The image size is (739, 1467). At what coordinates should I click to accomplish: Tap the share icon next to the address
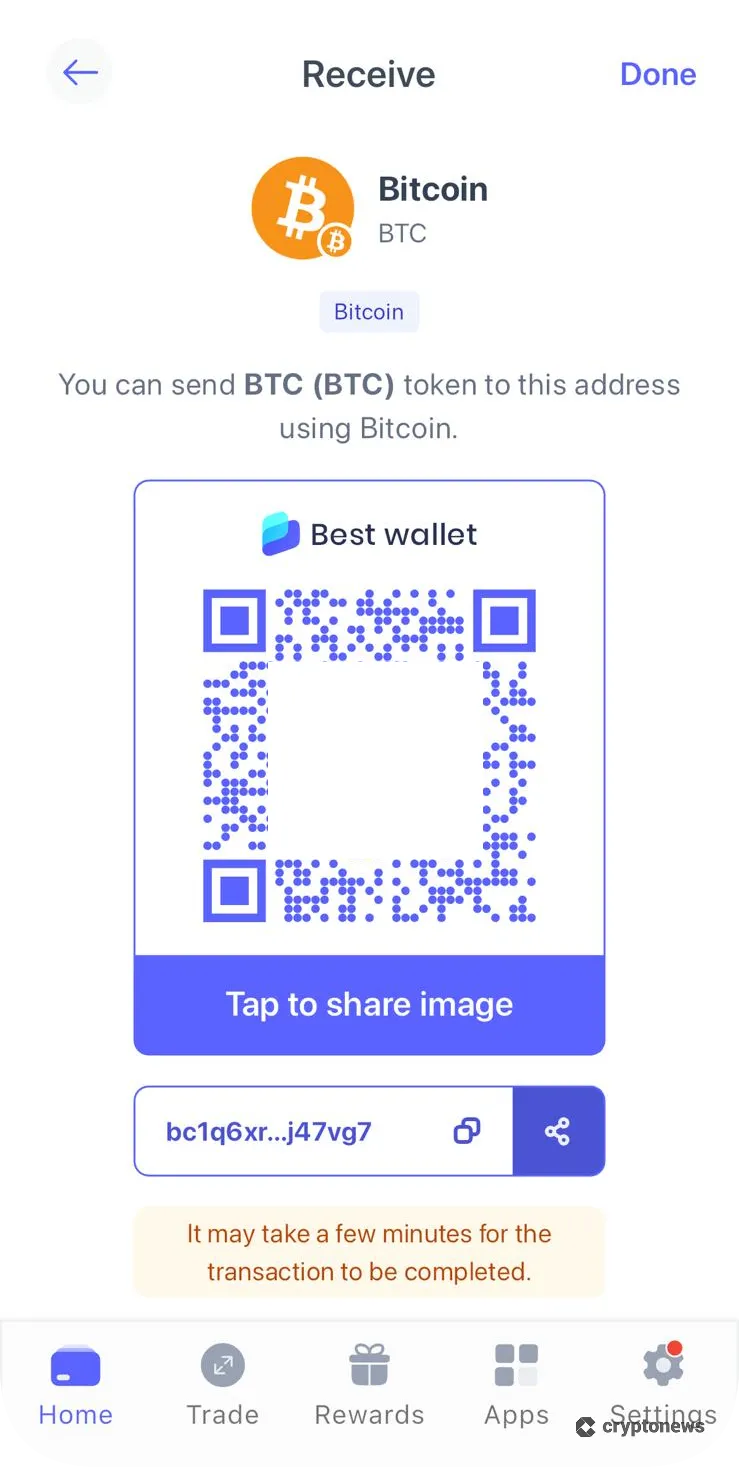click(559, 1130)
